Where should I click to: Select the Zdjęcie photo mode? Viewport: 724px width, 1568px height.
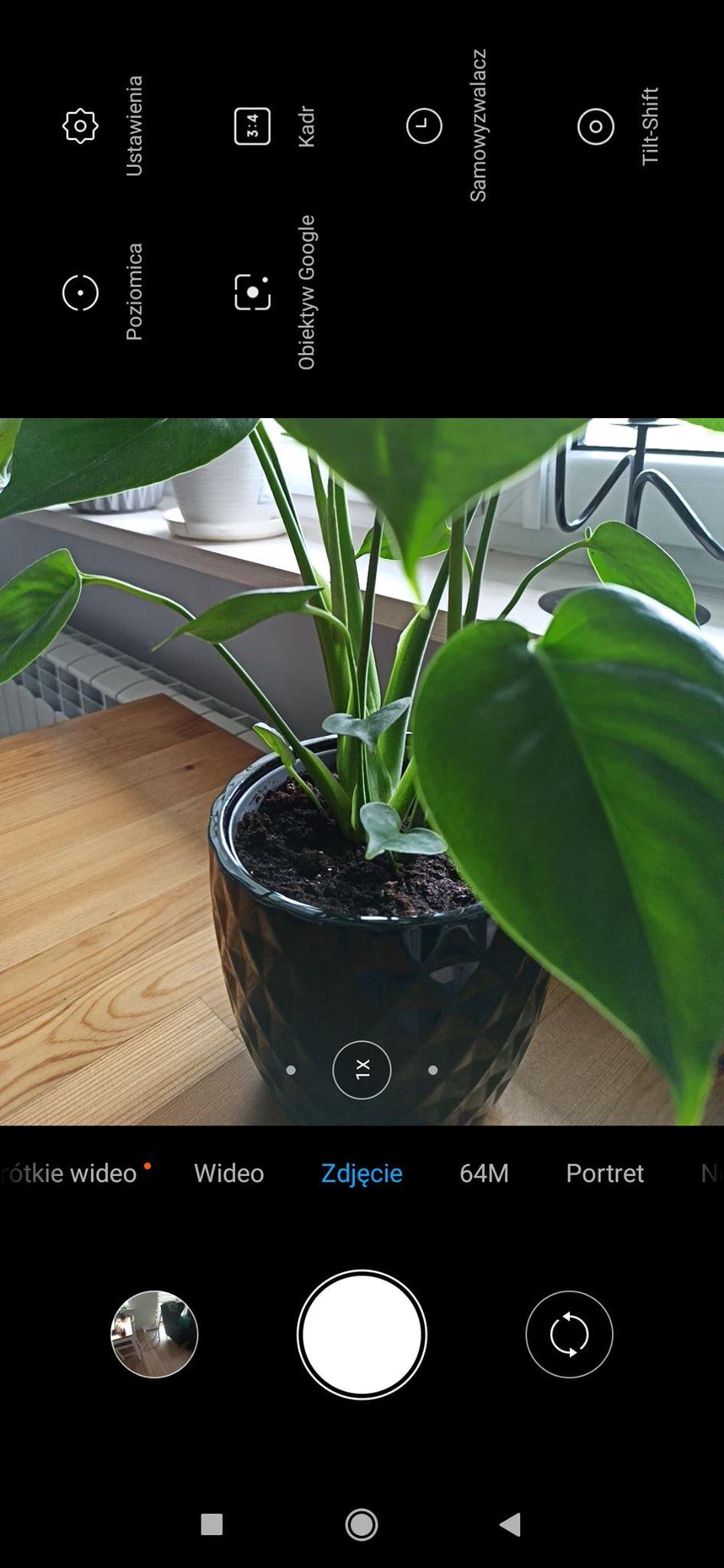[x=362, y=1173]
